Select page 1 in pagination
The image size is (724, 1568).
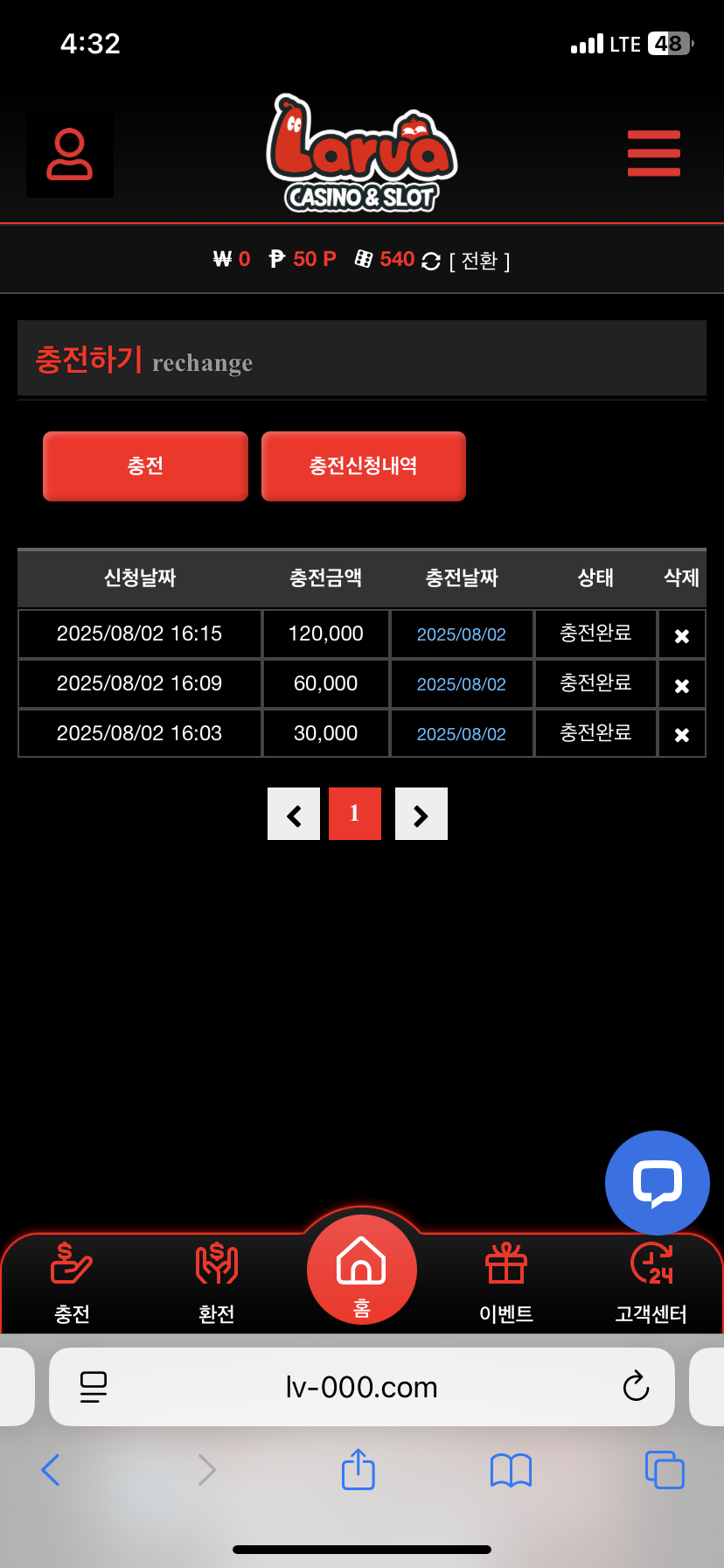[x=355, y=814]
